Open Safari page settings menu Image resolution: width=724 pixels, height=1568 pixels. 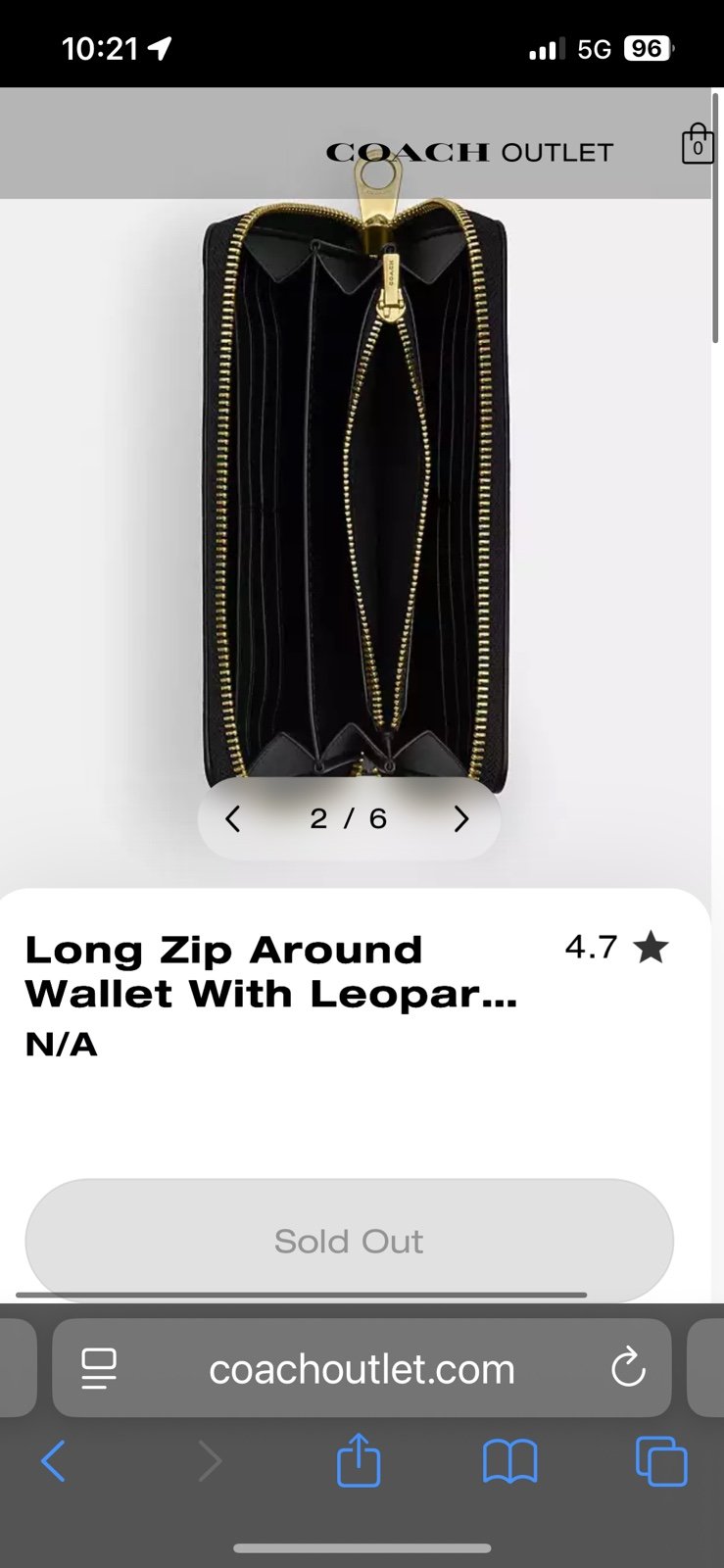coord(99,1369)
